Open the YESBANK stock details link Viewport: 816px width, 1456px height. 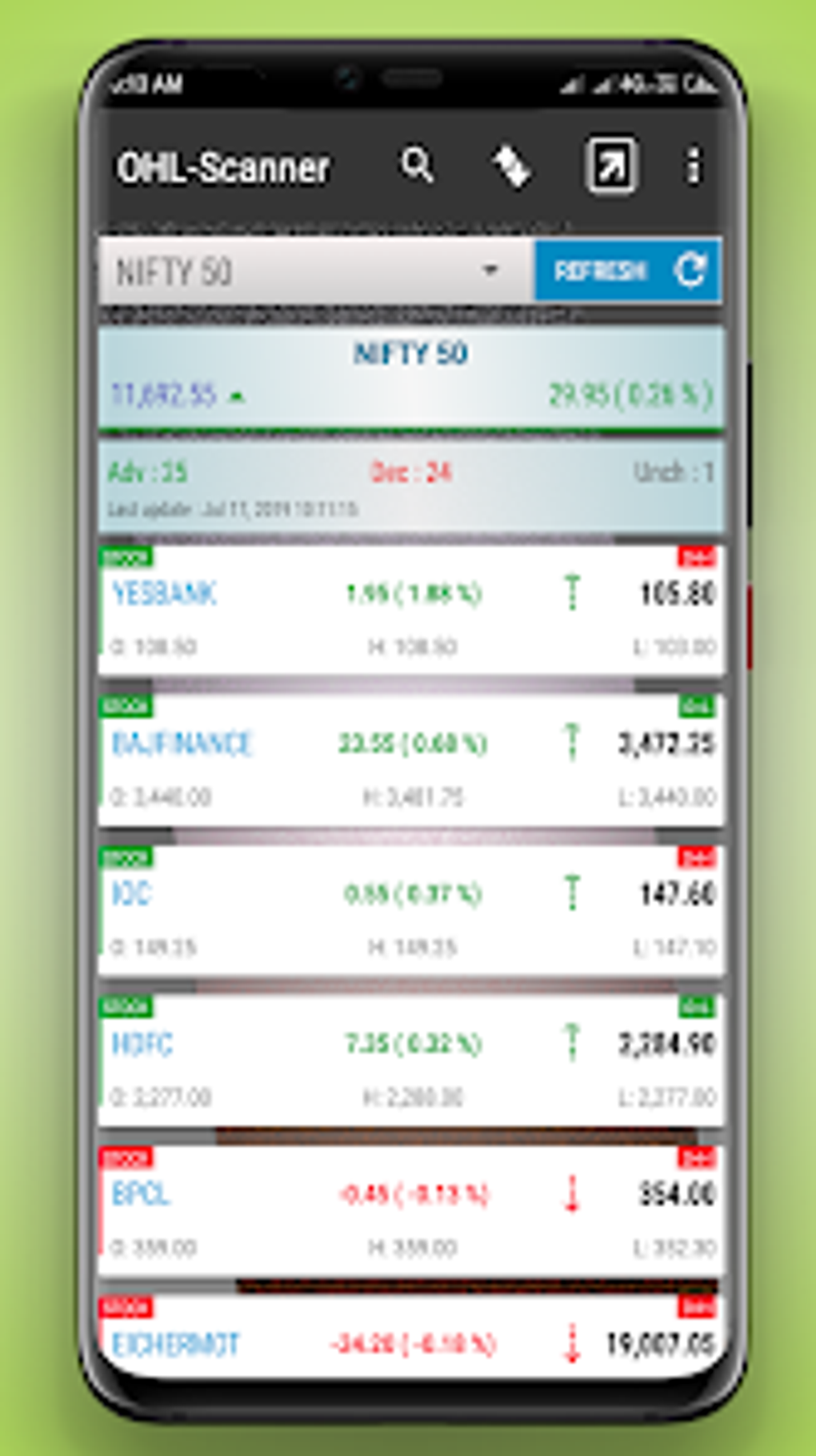[165, 594]
